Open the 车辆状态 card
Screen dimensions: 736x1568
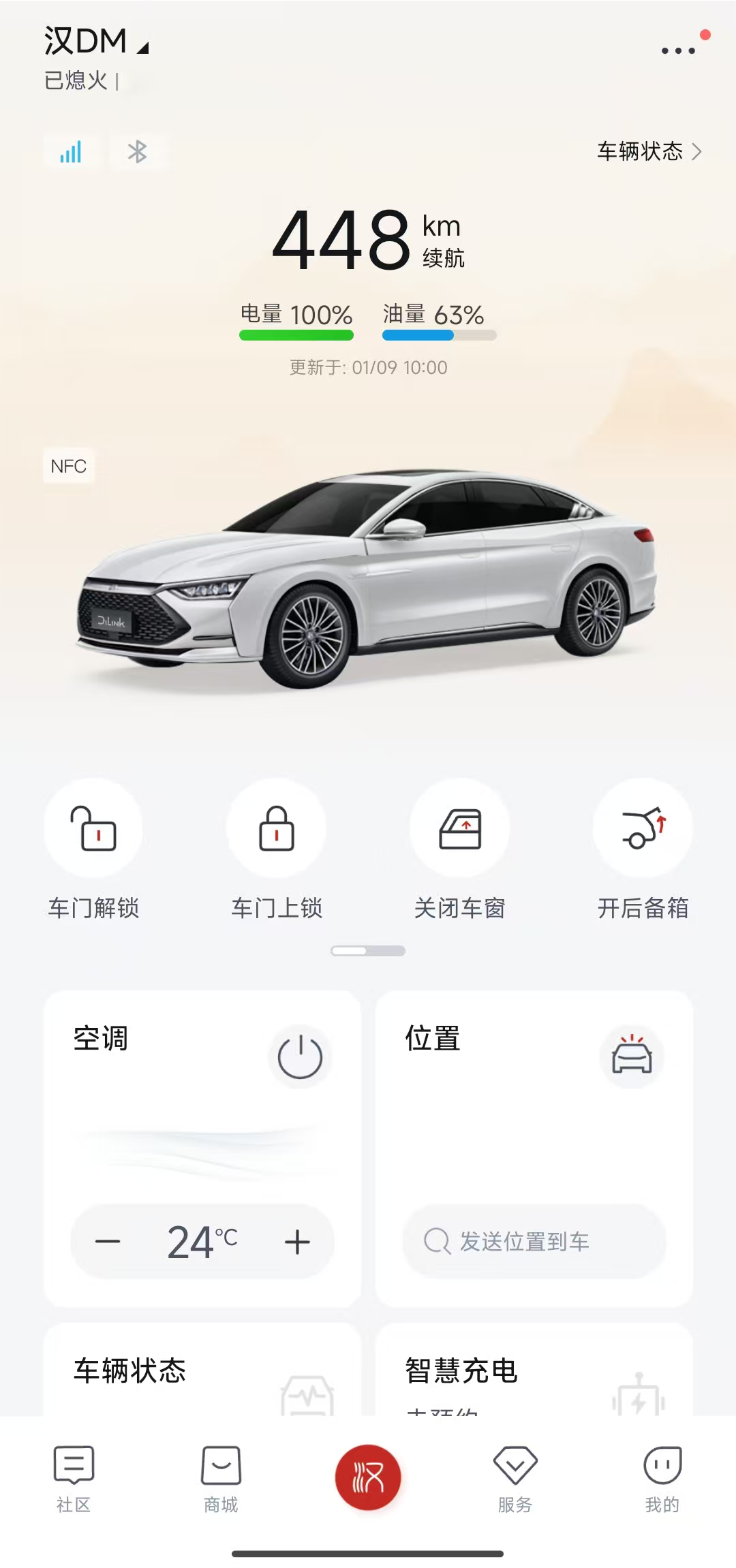pyautogui.click(x=202, y=1370)
